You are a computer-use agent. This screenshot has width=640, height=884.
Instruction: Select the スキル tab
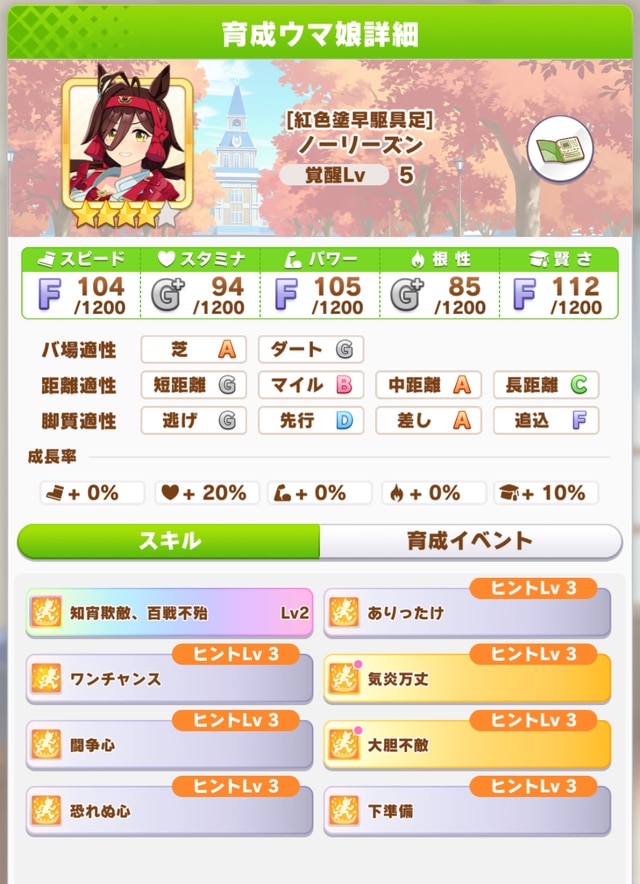tap(169, 541)
